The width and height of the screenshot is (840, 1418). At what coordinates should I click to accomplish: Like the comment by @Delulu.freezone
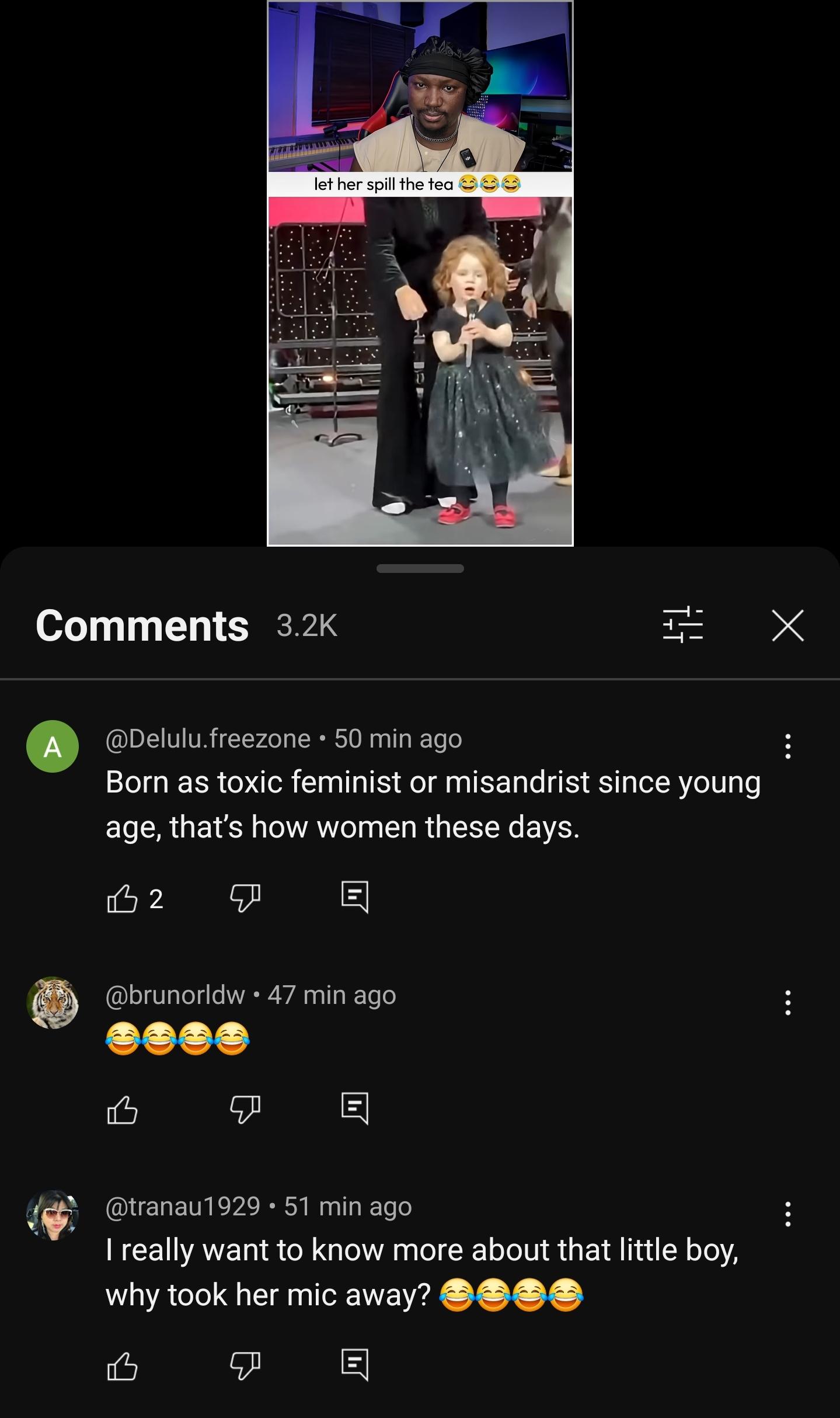123,898
